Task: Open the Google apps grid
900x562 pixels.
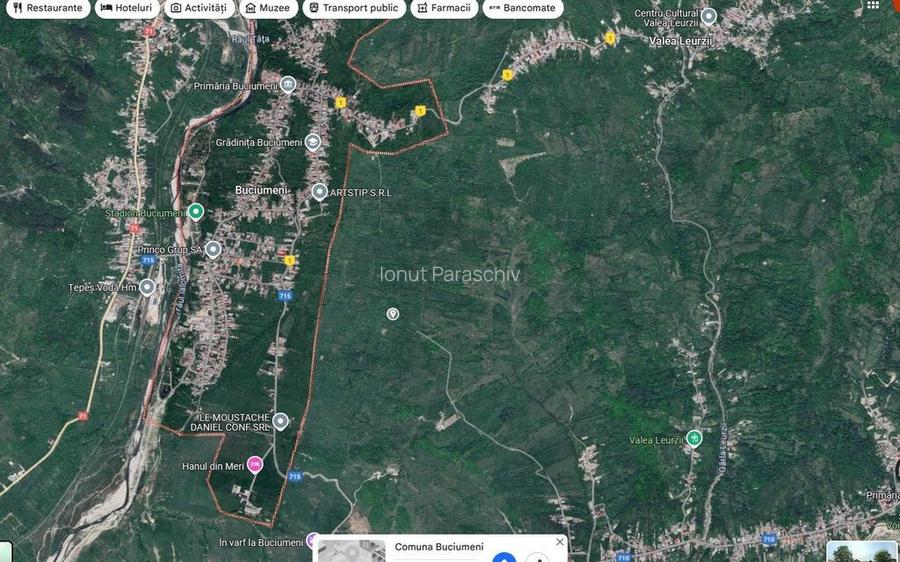Action: 873,5
